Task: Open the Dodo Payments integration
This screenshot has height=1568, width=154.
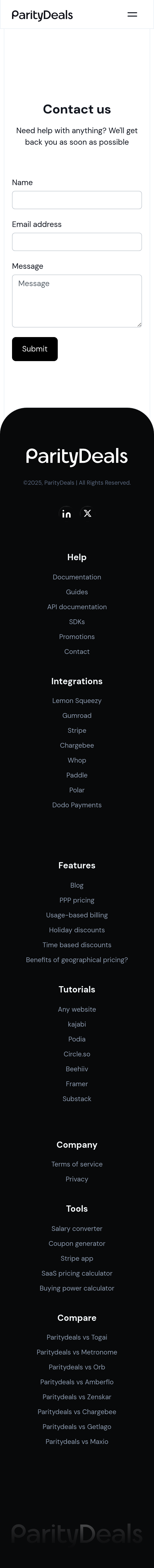Action: (77, 805)
